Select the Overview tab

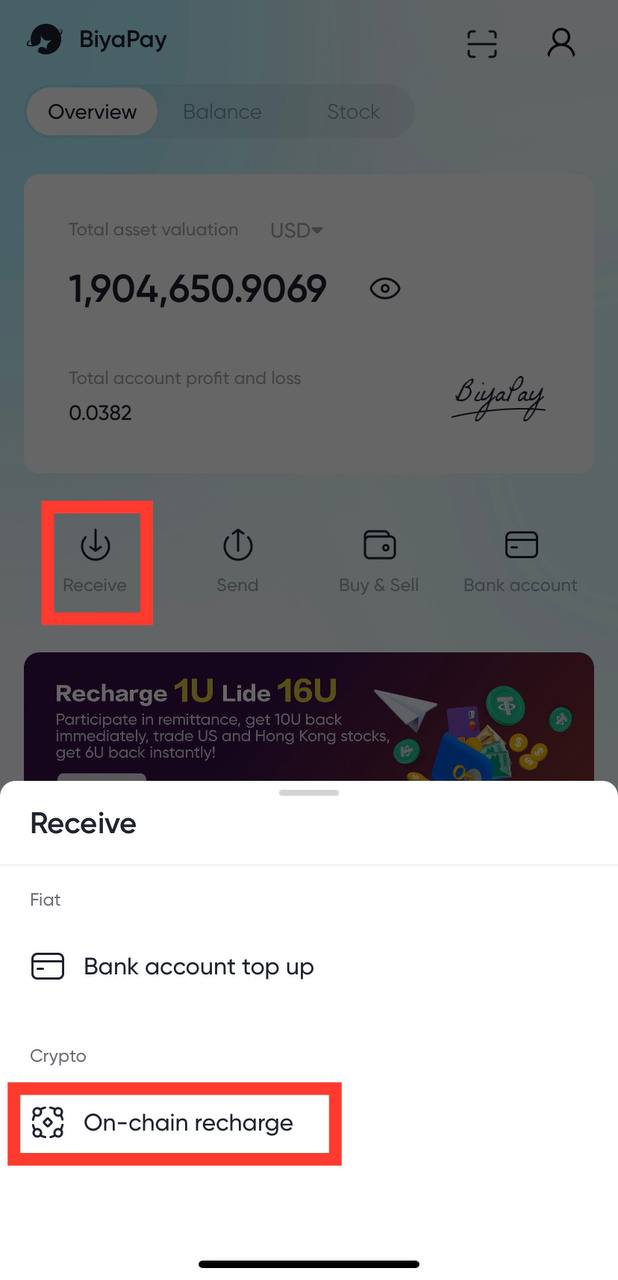(x=92, y=112)
